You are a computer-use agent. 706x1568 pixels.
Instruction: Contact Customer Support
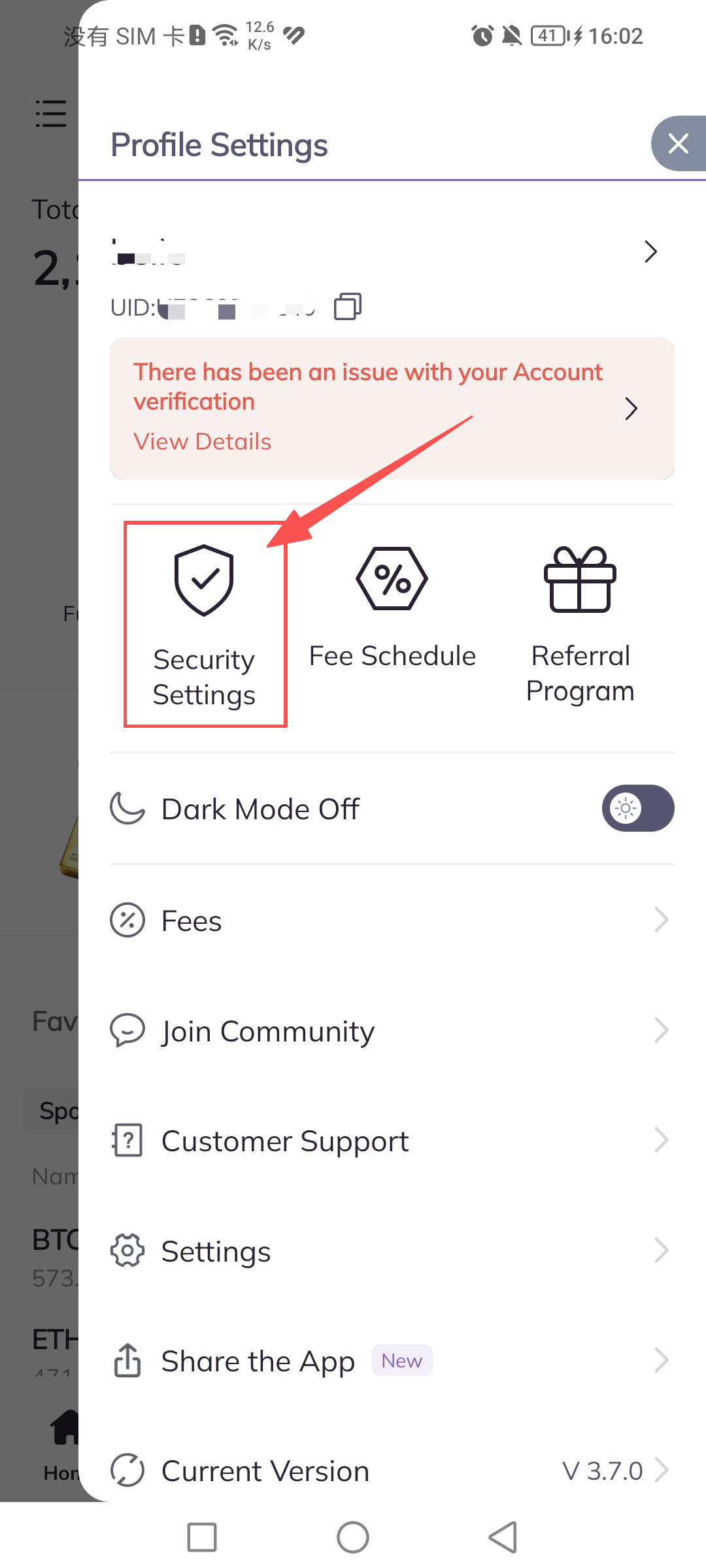point(391,1141)
